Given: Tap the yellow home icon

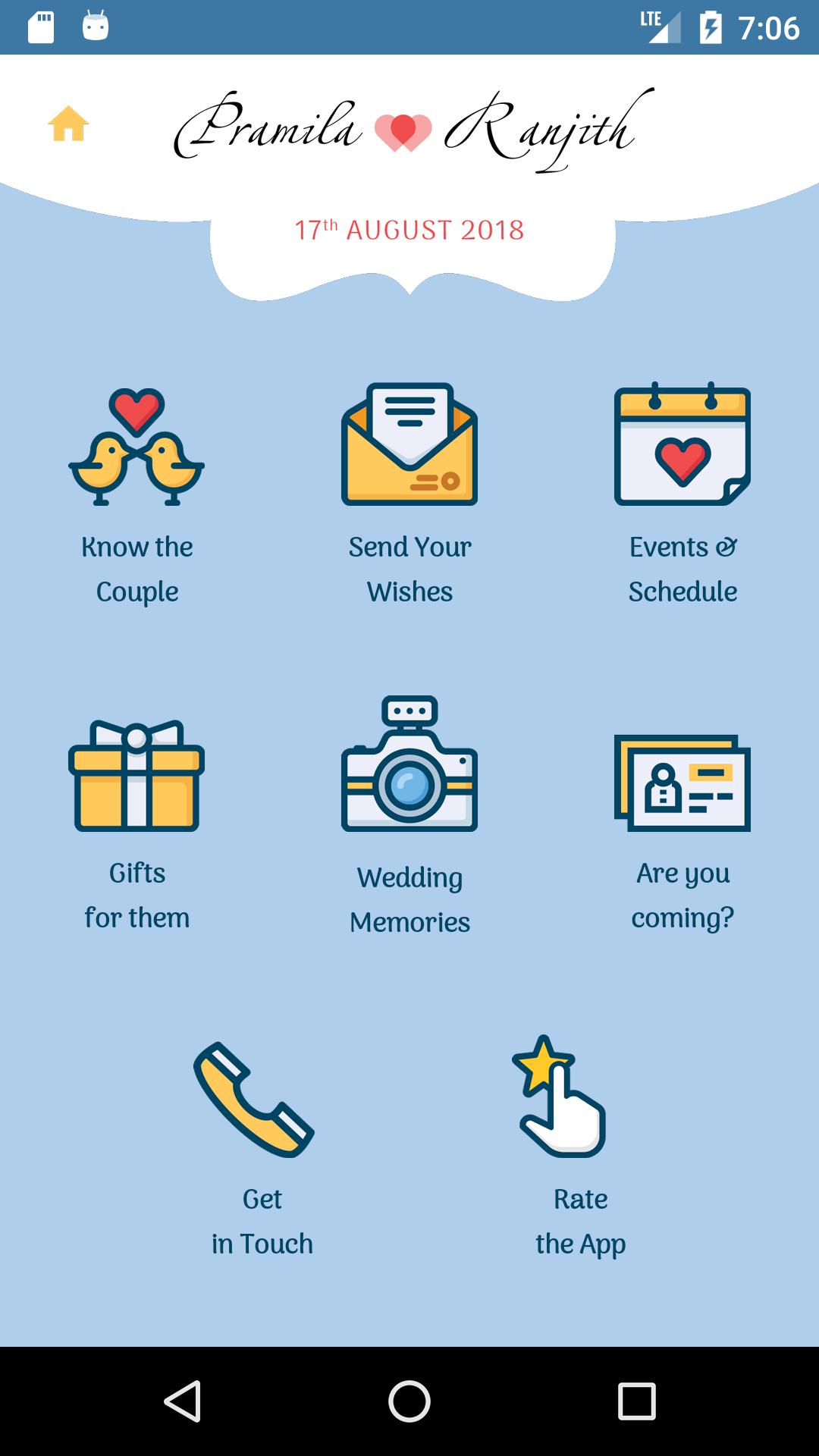Looking at the screenshot, I should [68, 124].
